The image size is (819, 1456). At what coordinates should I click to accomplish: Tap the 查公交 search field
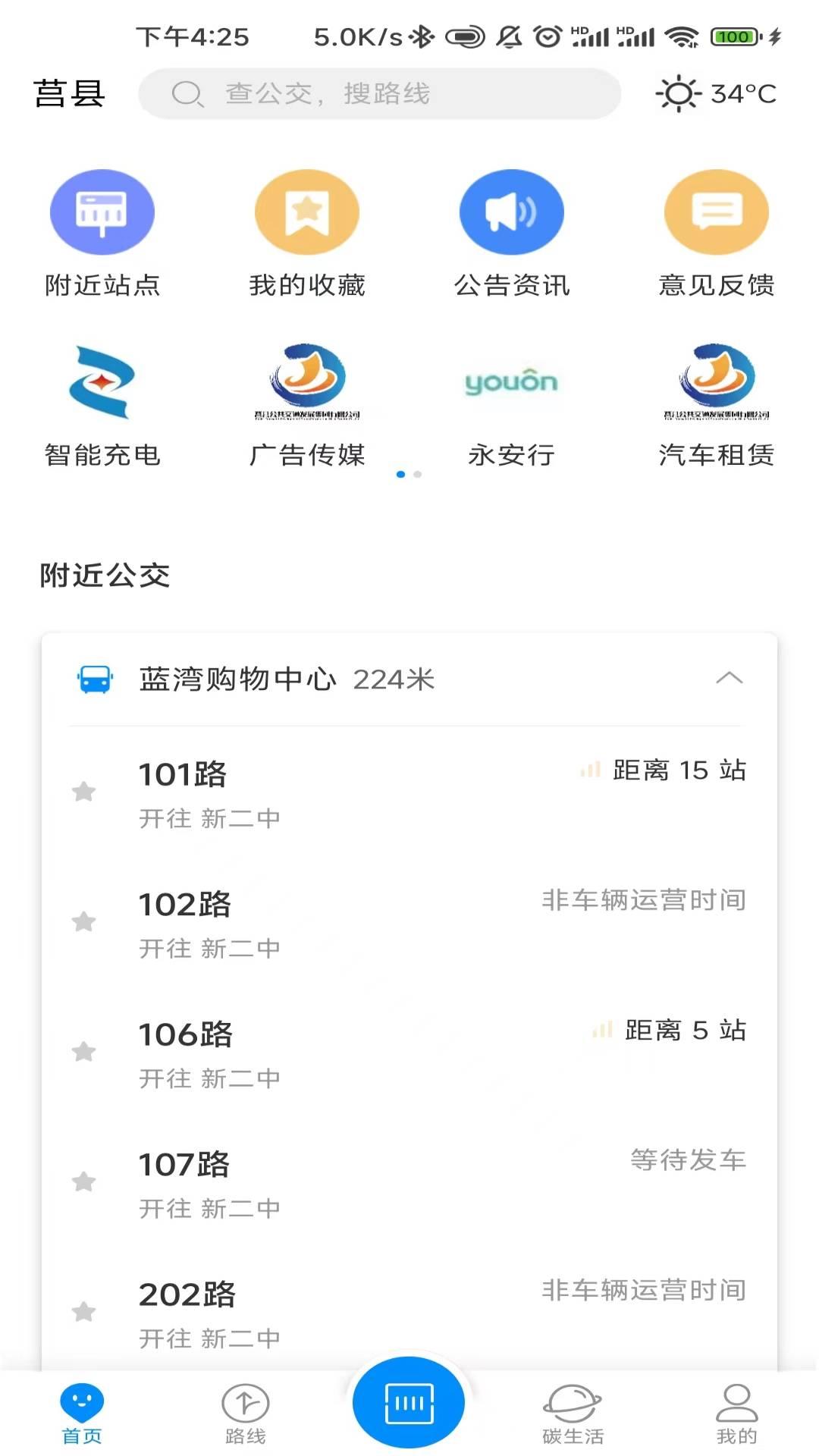point(379,93)
